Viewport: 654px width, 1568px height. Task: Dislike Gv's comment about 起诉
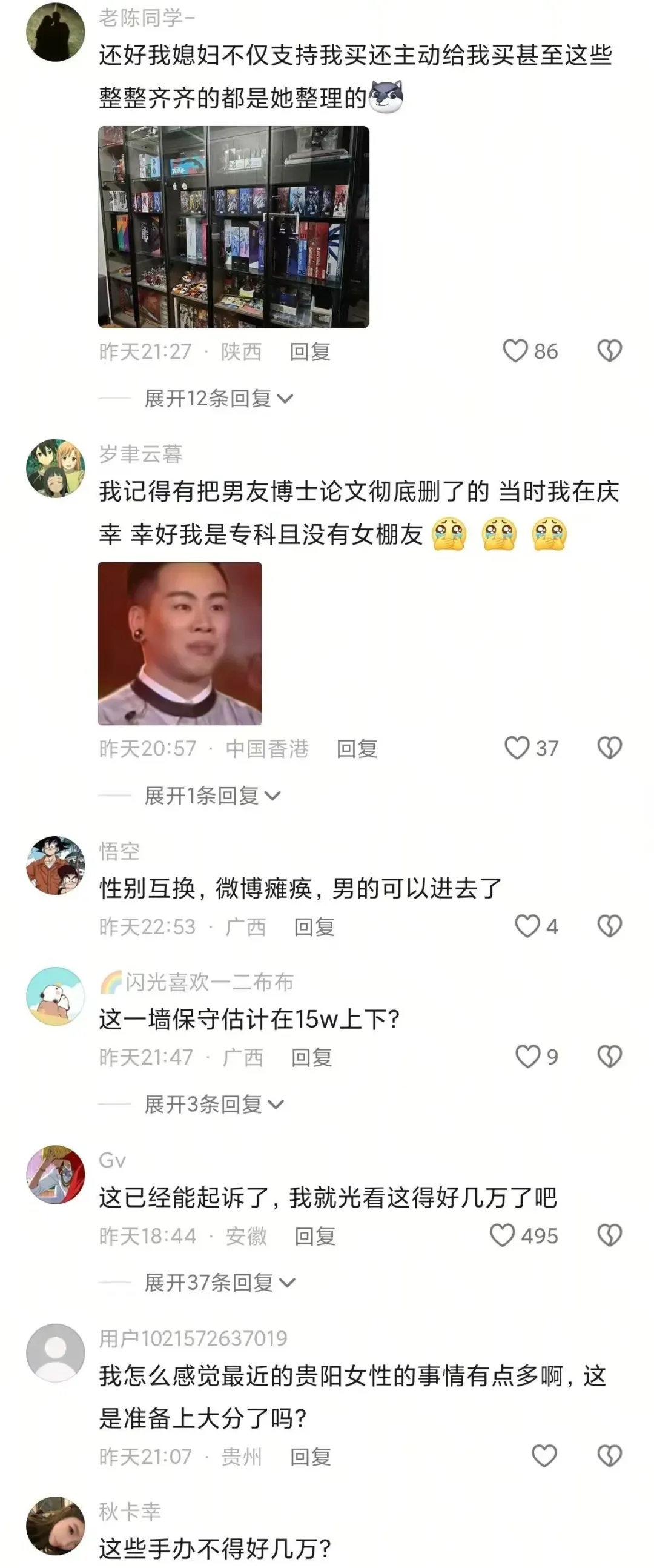tap(609, 1235)
